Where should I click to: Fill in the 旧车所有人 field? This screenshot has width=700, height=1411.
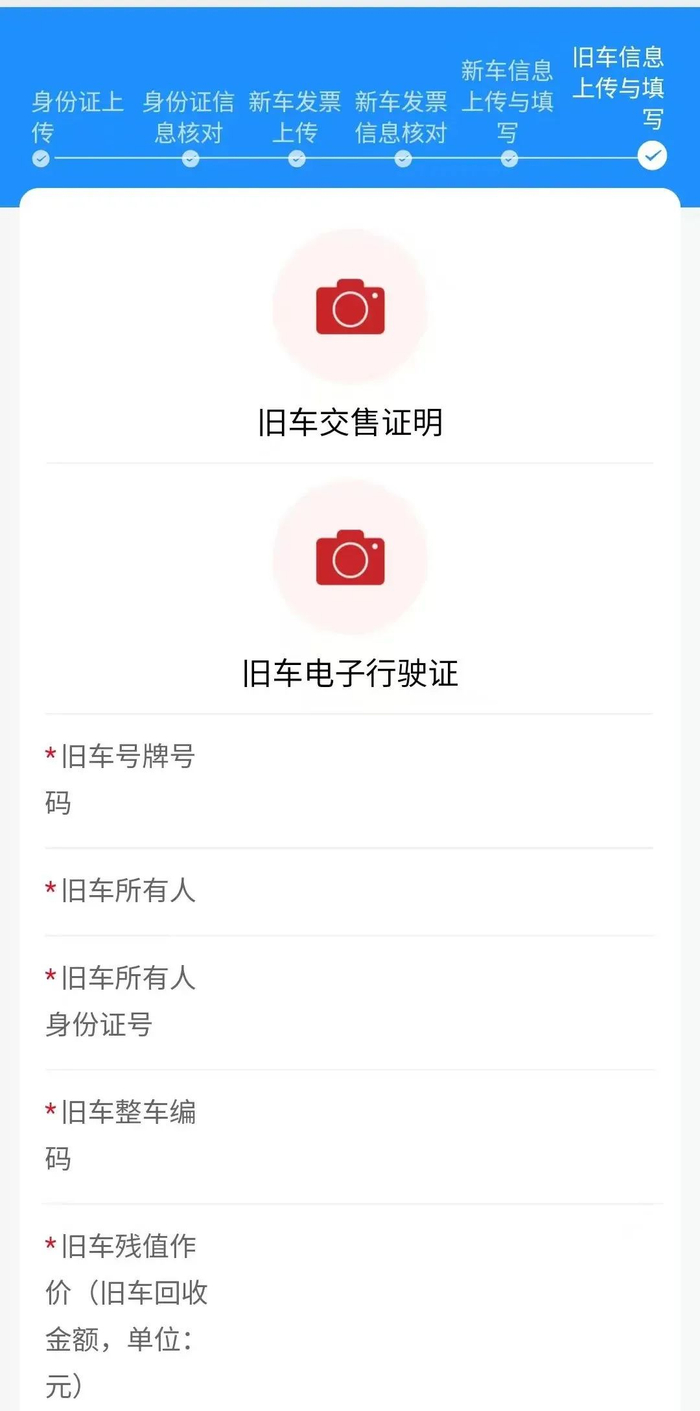click(x=430, y=891)
